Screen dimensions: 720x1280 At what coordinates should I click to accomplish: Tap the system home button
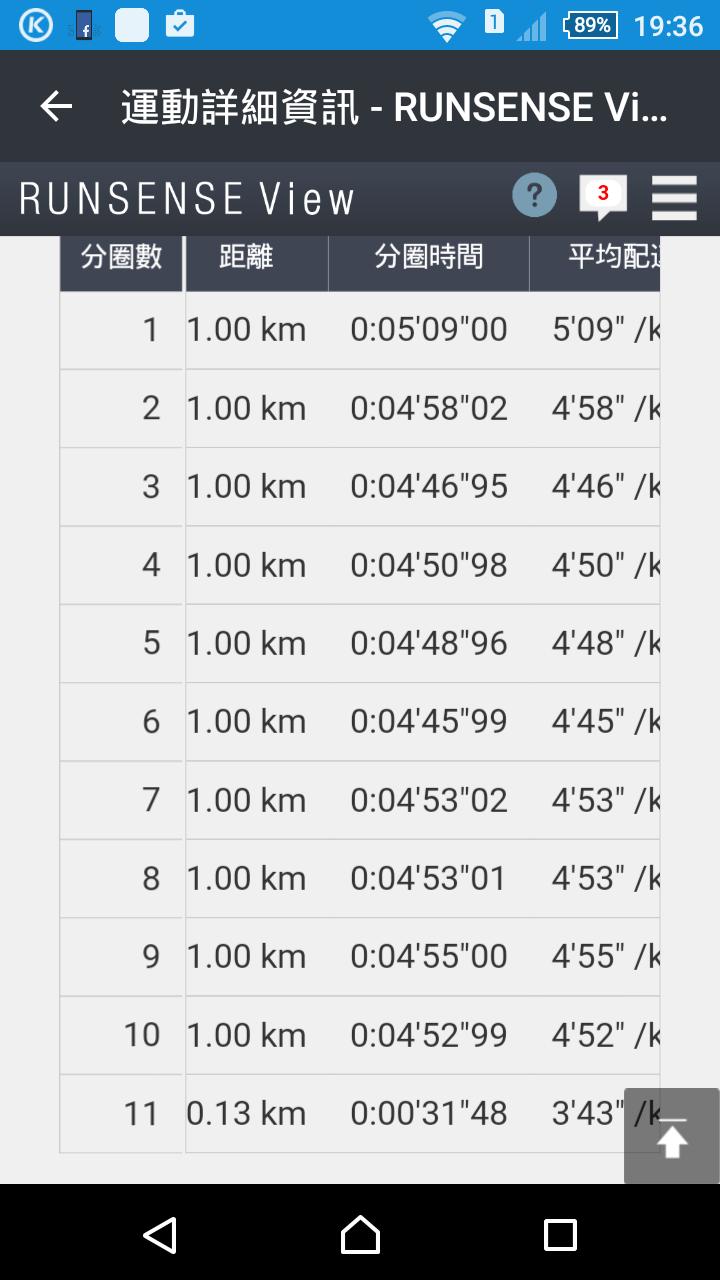point(360,1234)
